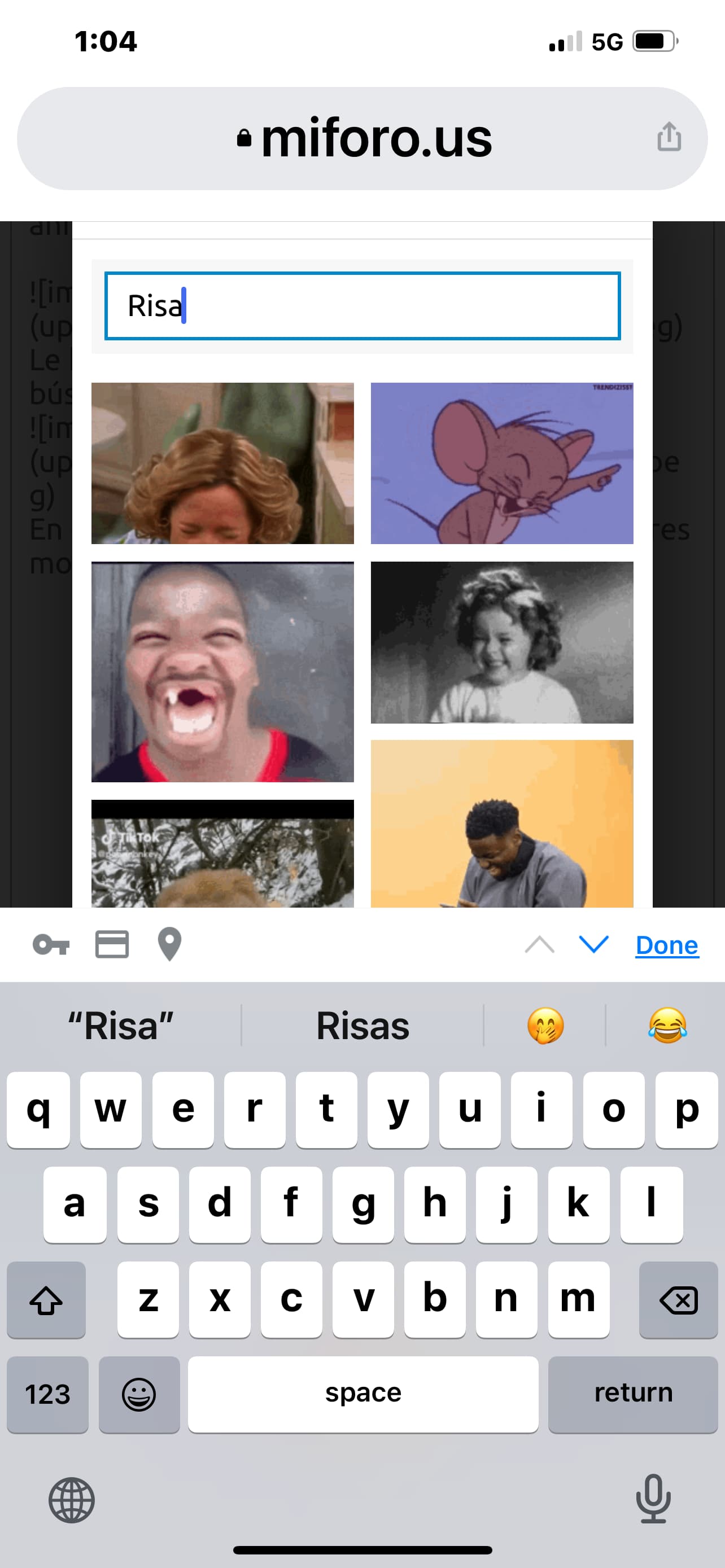725x1568 pixels.
Task: Start voice dictation with microphone
Action: point(653,1499)
